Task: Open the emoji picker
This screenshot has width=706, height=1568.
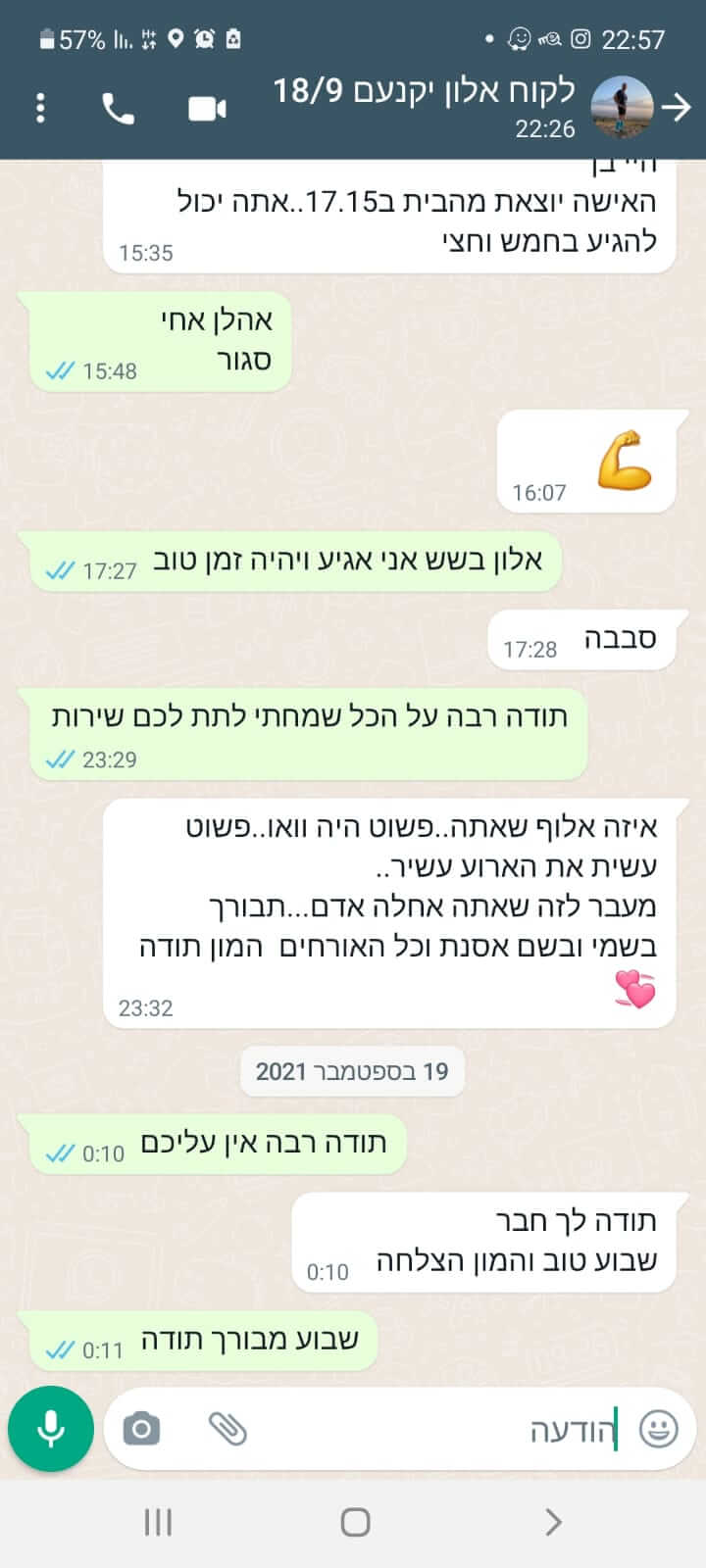Action: click(658, 1429)
